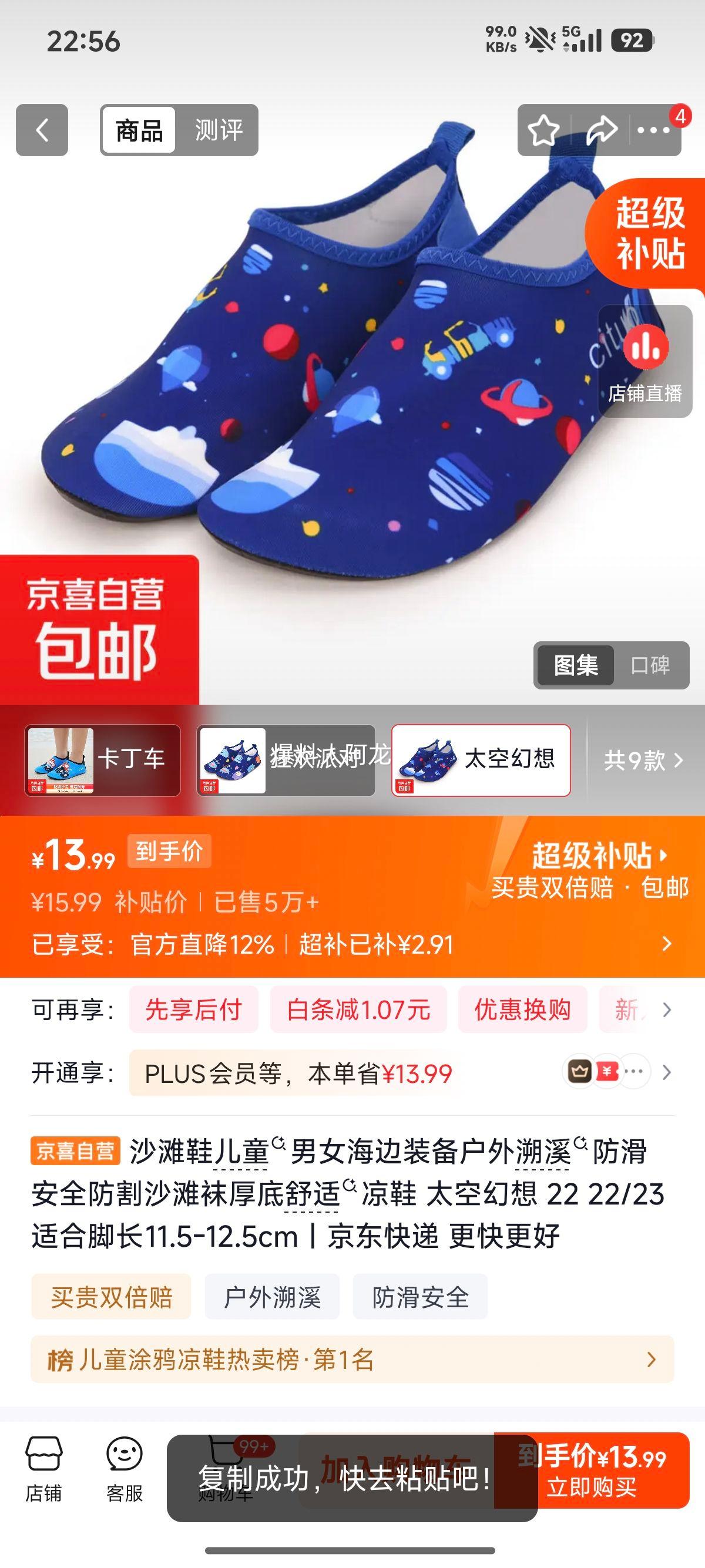This screenshot has width=705, height=1568.
Task: Open the overflow menu with three dots
Action: 653,130
